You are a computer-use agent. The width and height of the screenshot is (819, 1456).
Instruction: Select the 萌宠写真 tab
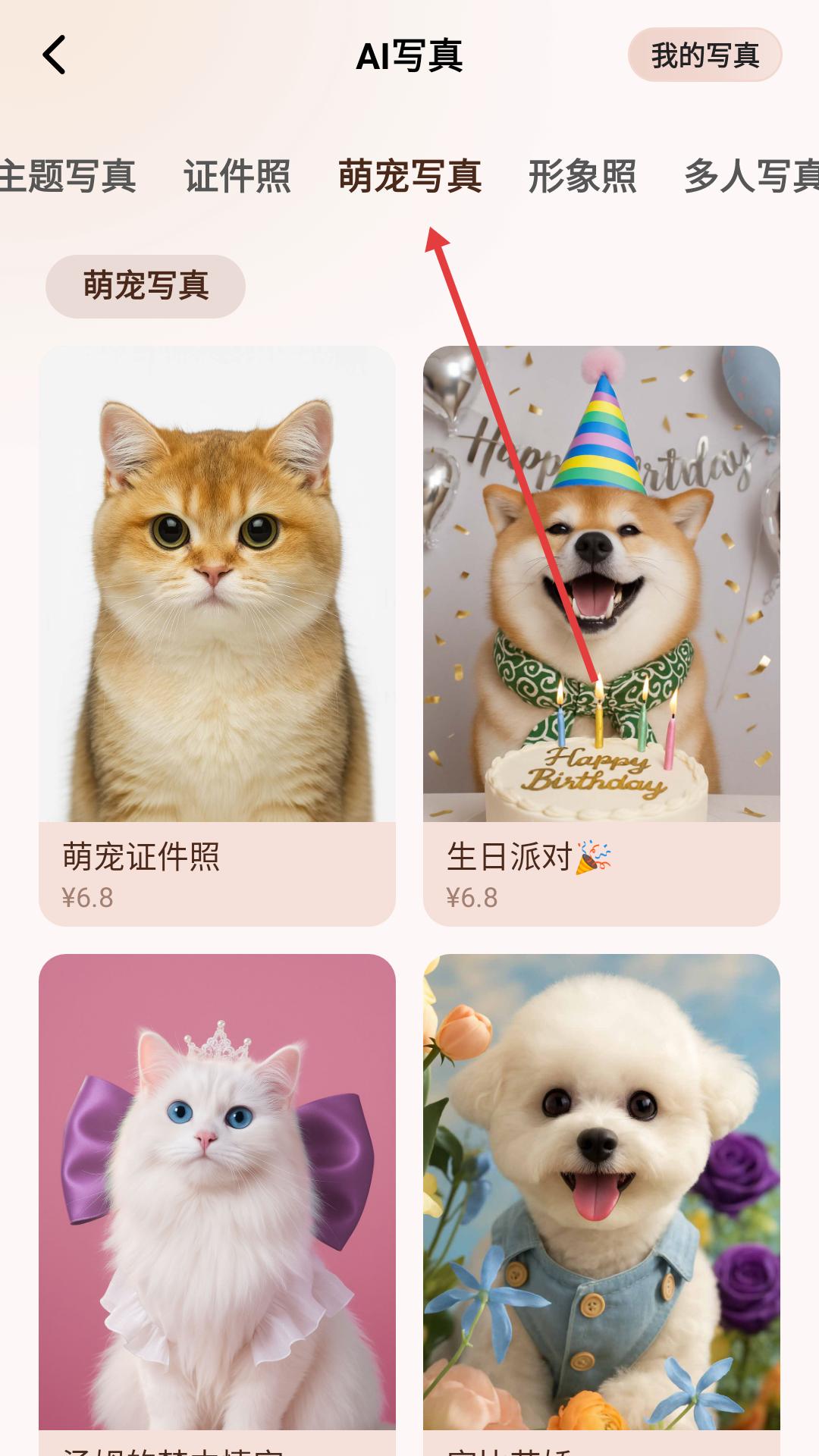(x=409, y=177)
